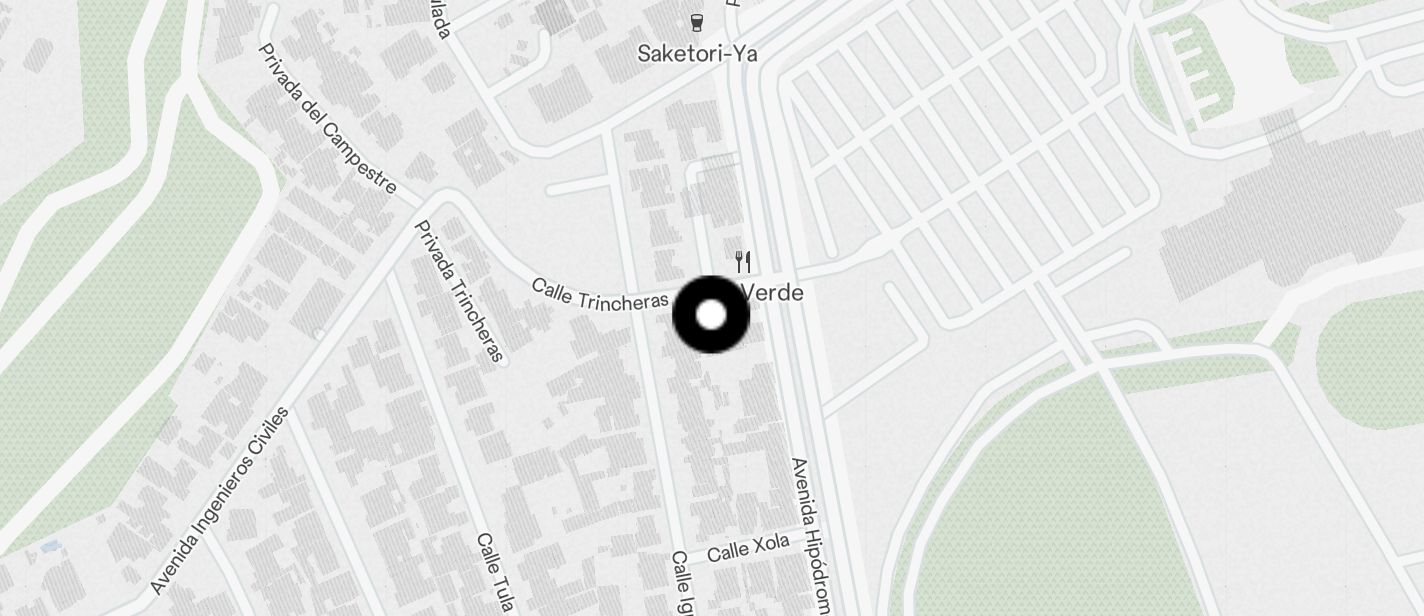The width and height of the screenshot is (1424, 616).
Task: Tap the black circular location pin
Action: pos(710,315)
